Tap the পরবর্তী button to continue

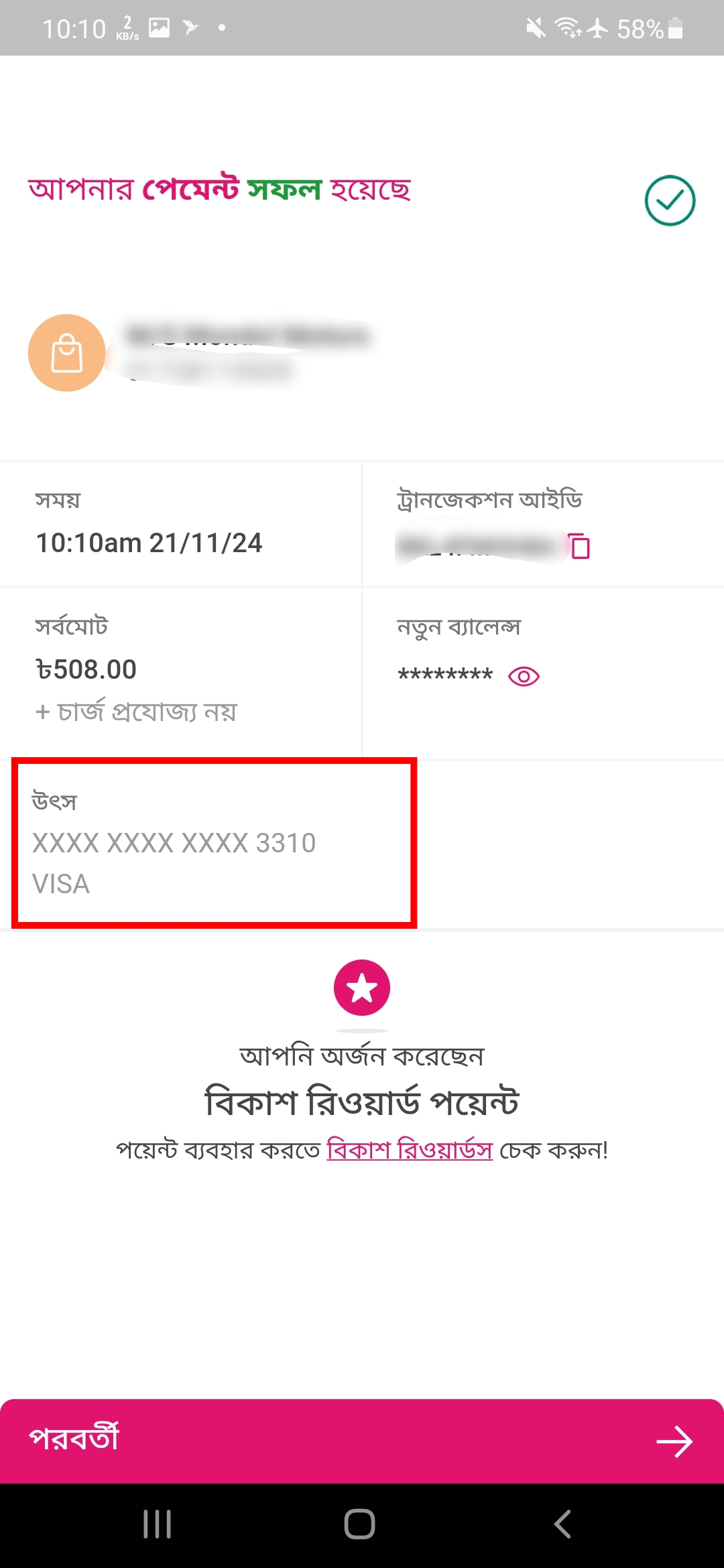[x=362, y=1441]
